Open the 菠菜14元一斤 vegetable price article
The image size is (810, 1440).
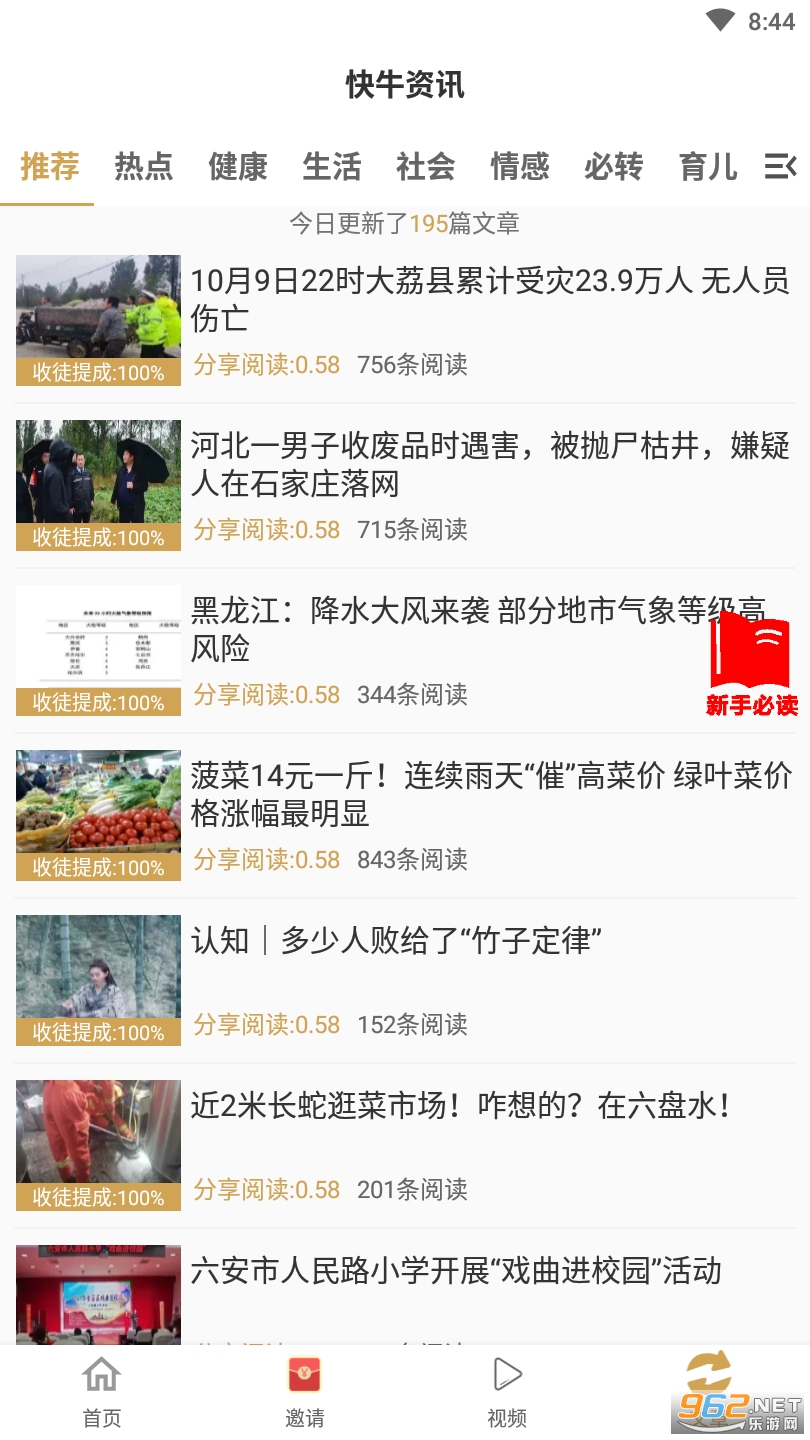pos(490,794)
